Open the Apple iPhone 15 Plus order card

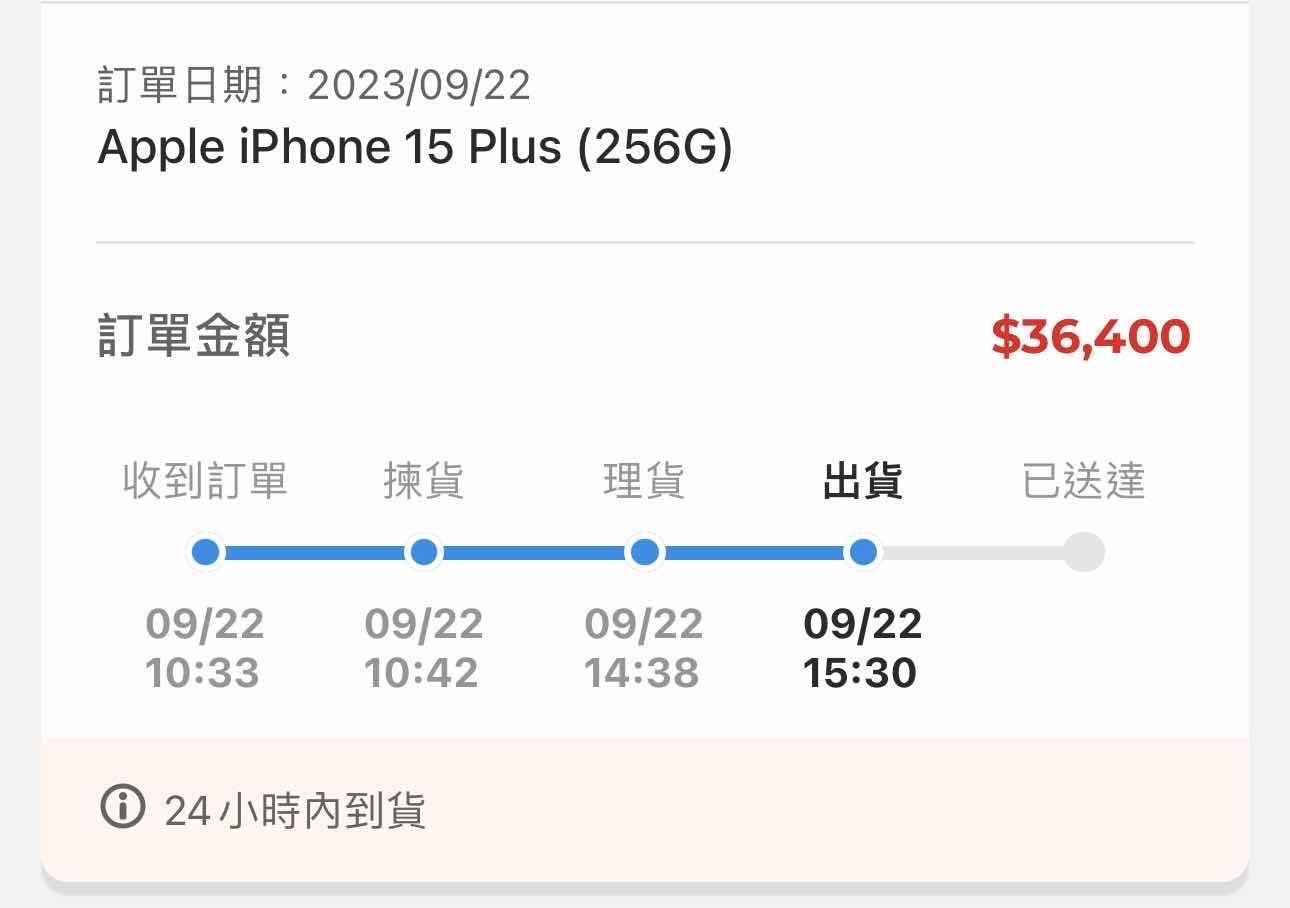point(415,148)
